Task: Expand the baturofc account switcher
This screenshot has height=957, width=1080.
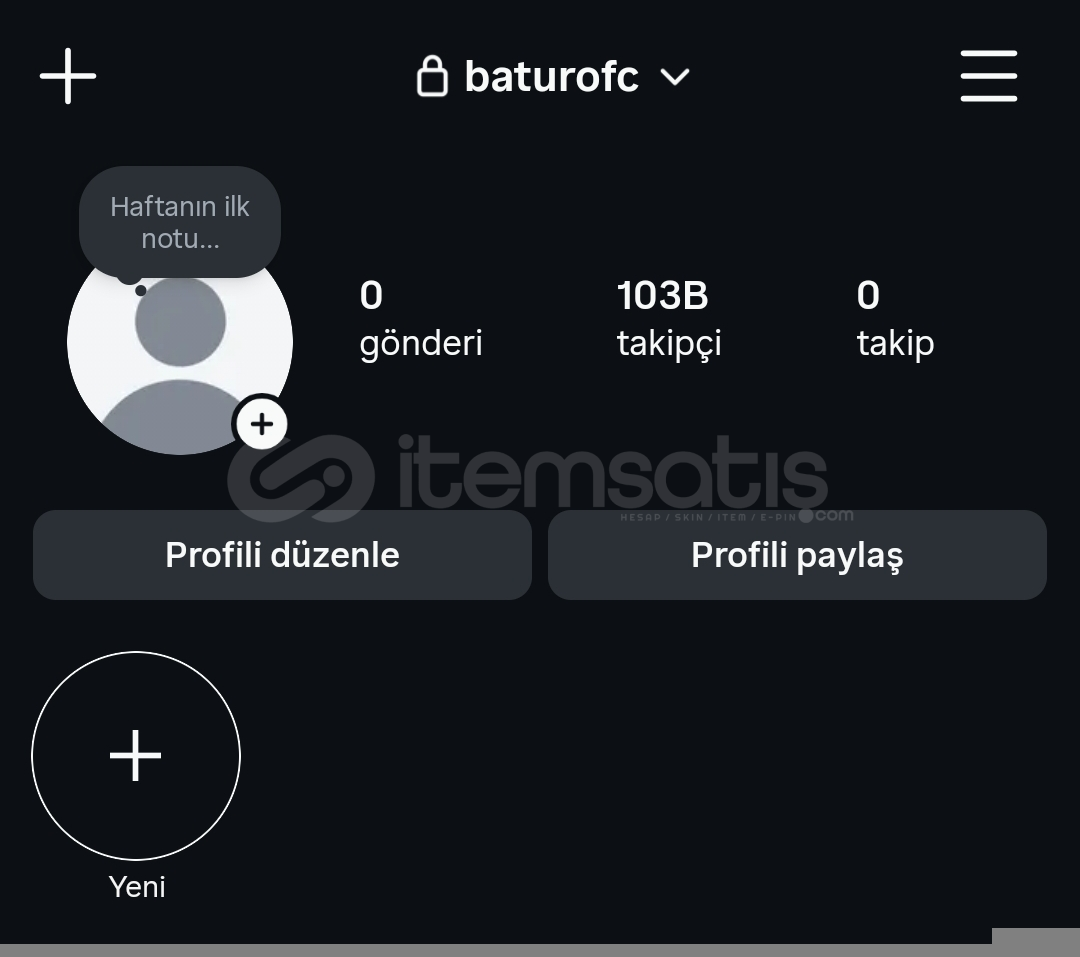Action: click(553, 76)
